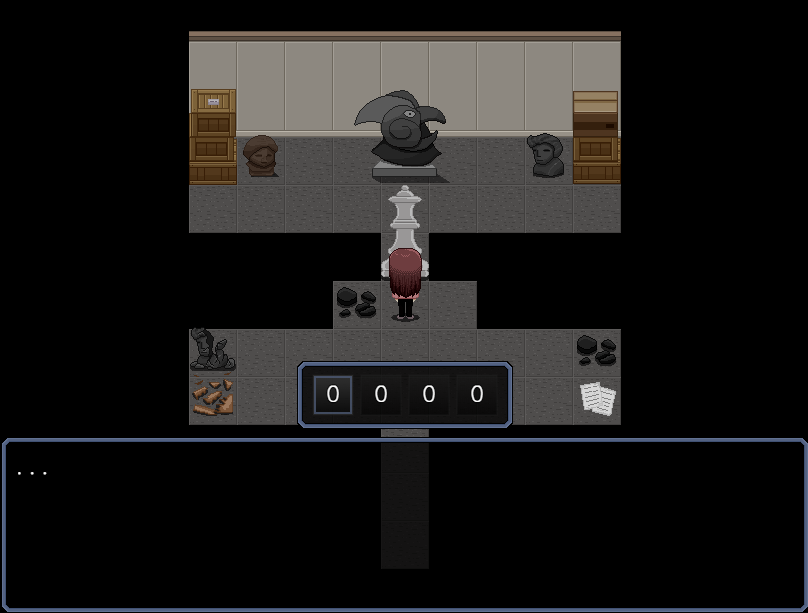Select the last digit of the code
808x613 pixels.
pos(477,395)
